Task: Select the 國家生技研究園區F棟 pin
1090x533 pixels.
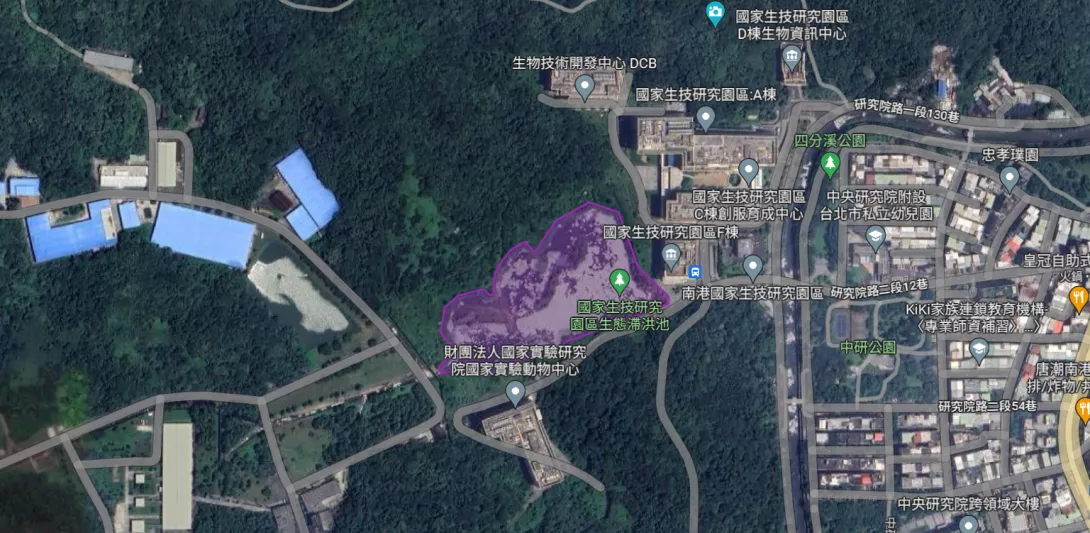Action: pyautogui.click(x=671, y=254)
